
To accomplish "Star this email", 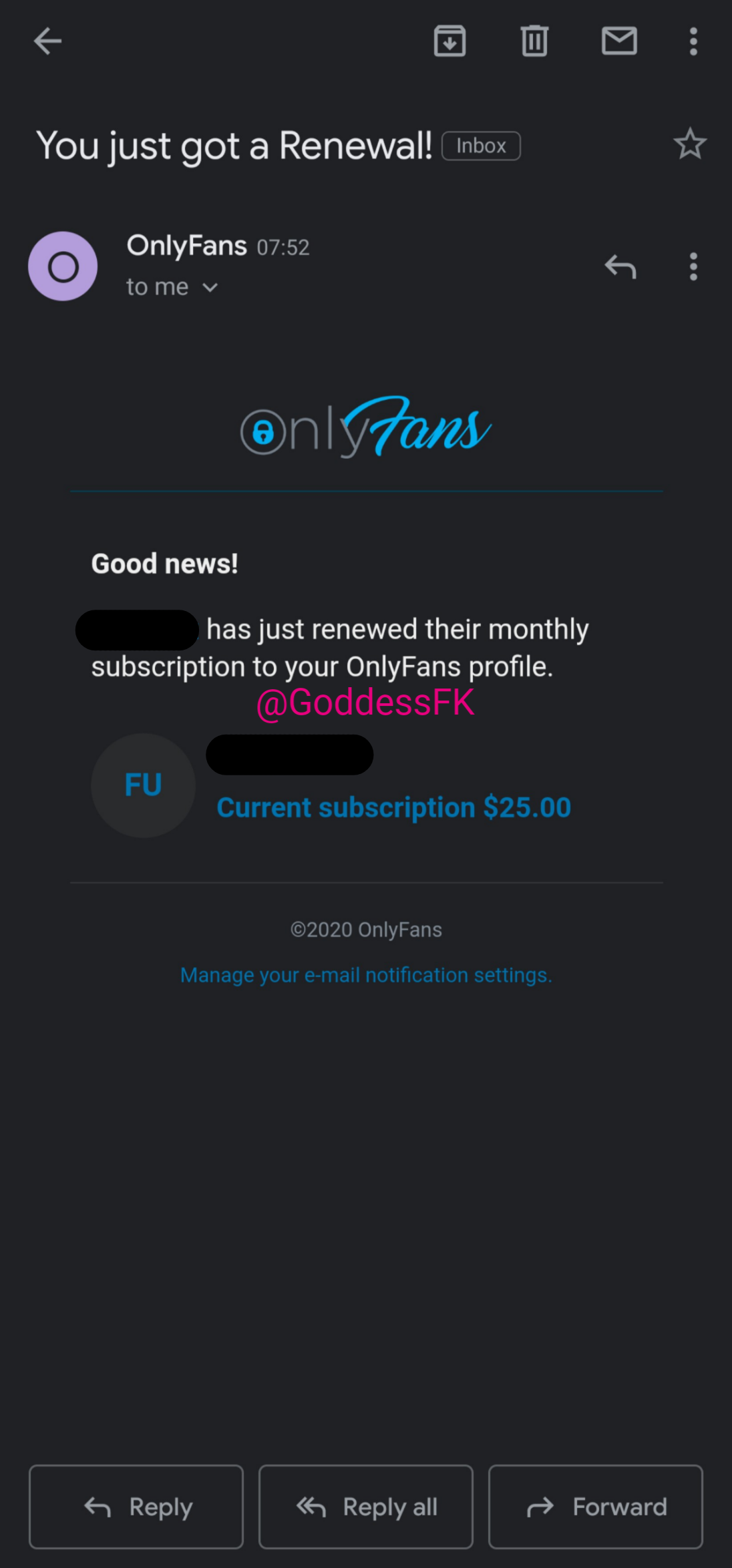I will click(x=689, y=144).
